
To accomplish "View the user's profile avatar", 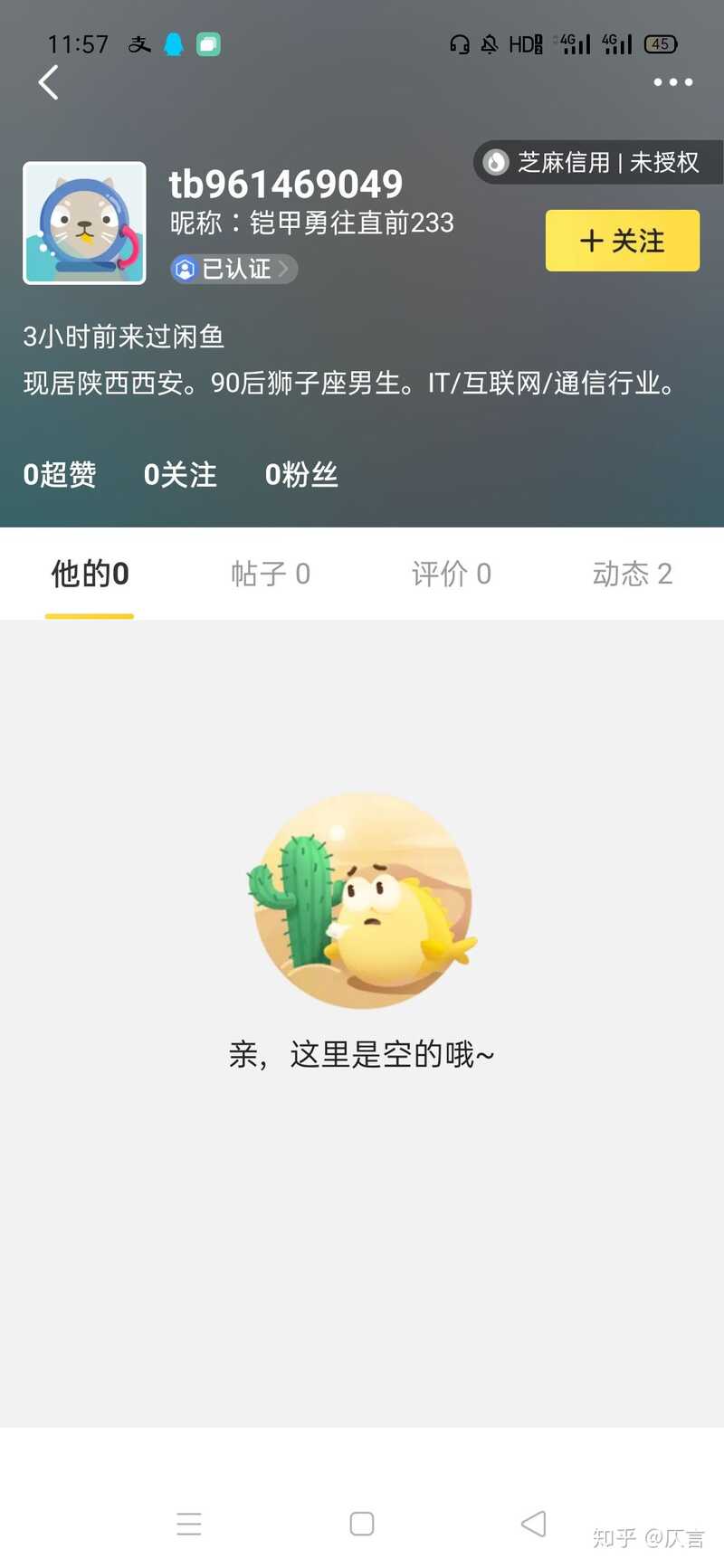I will click(x=84, y=223).
